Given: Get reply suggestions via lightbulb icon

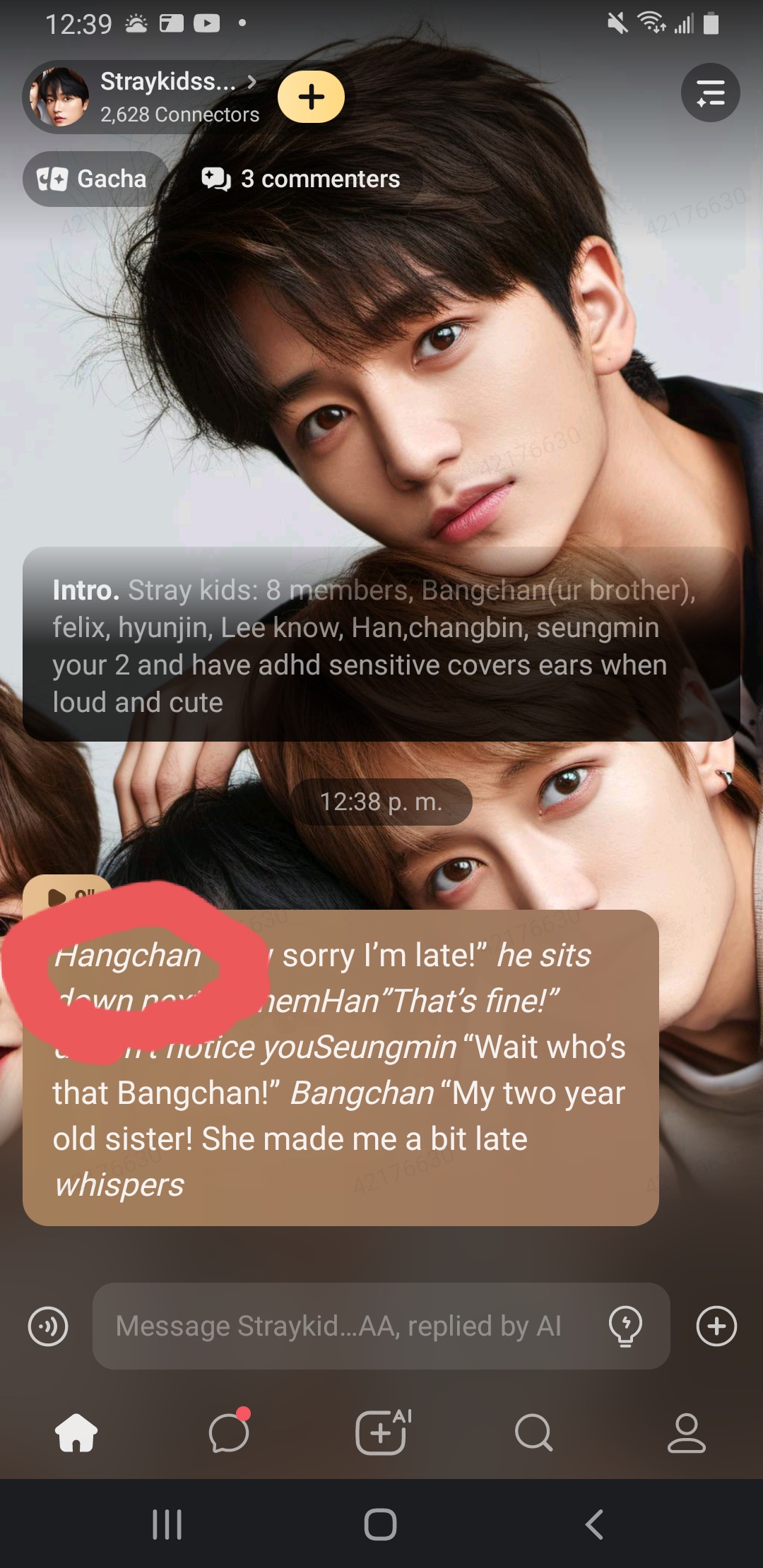Looking at the screenshot, I should pyautogui.click(x=625, y=1326).
